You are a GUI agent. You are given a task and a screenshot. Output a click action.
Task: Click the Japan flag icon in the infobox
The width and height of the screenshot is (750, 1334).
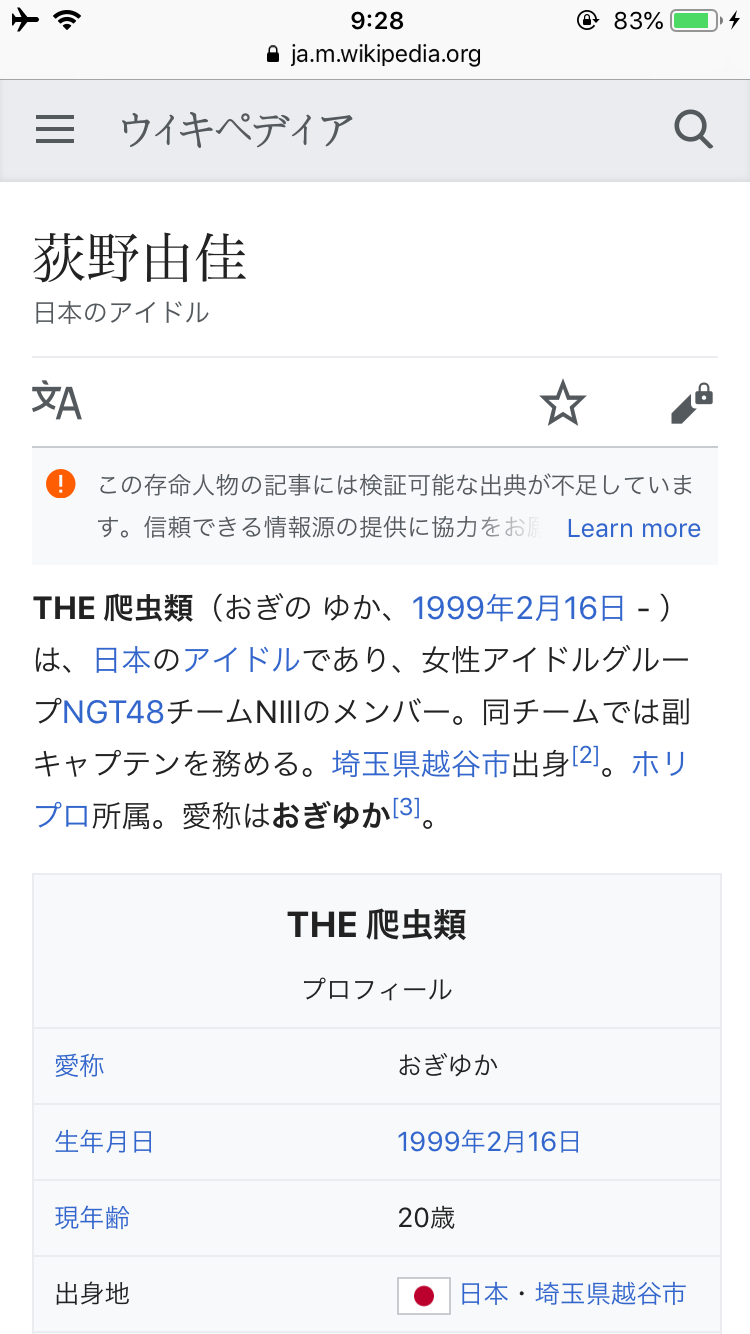coord(424,1295)
